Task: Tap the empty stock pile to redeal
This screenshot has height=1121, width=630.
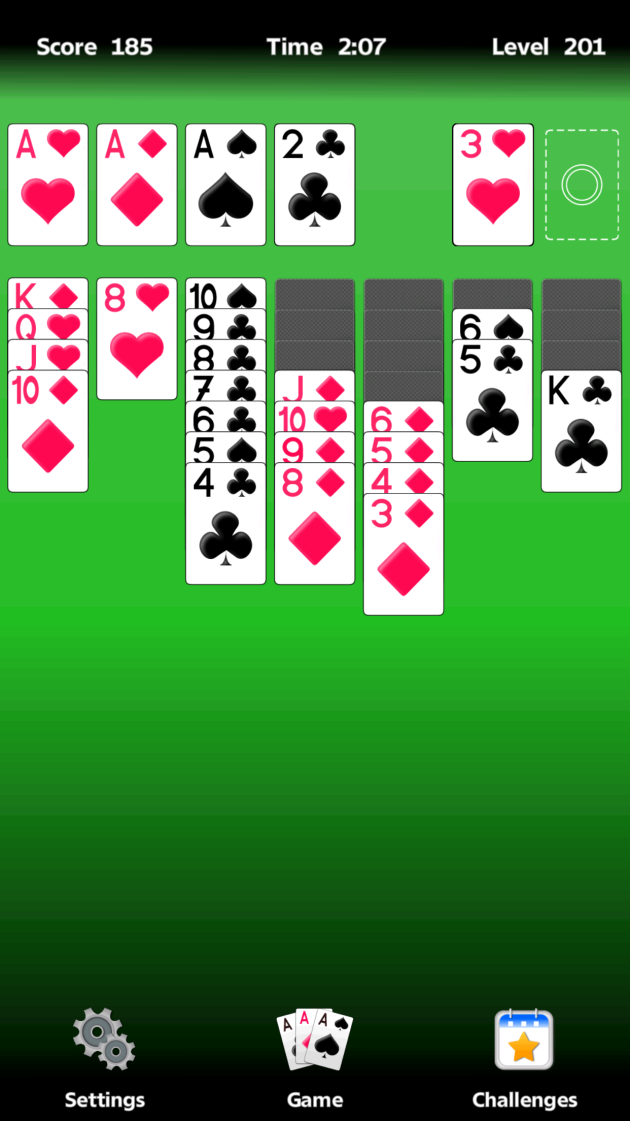Action: (x=582, y=185)
